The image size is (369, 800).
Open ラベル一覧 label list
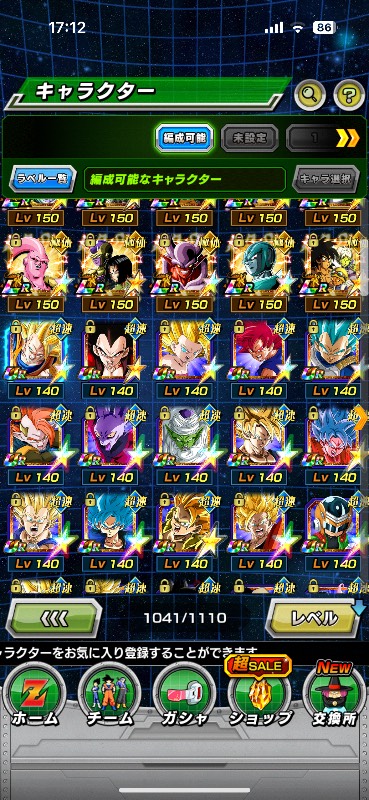click(x=43, y=179)
